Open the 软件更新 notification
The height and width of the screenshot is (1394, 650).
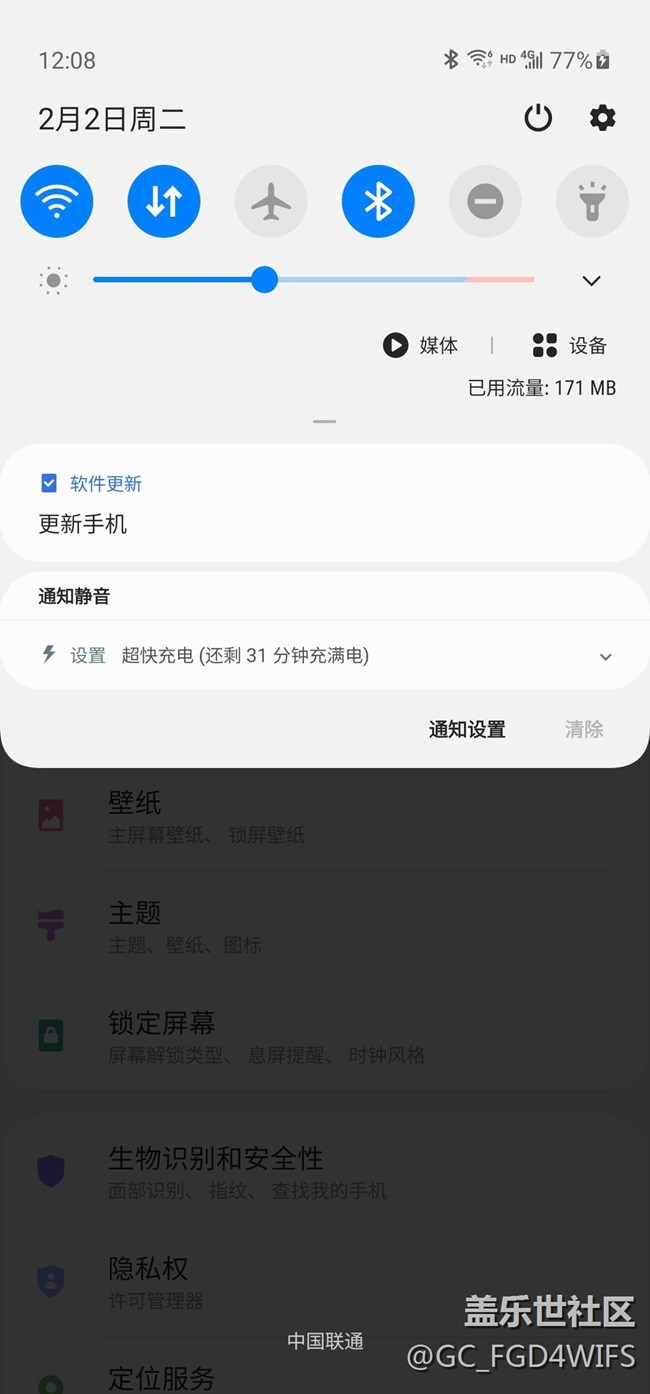pos(324,503)
